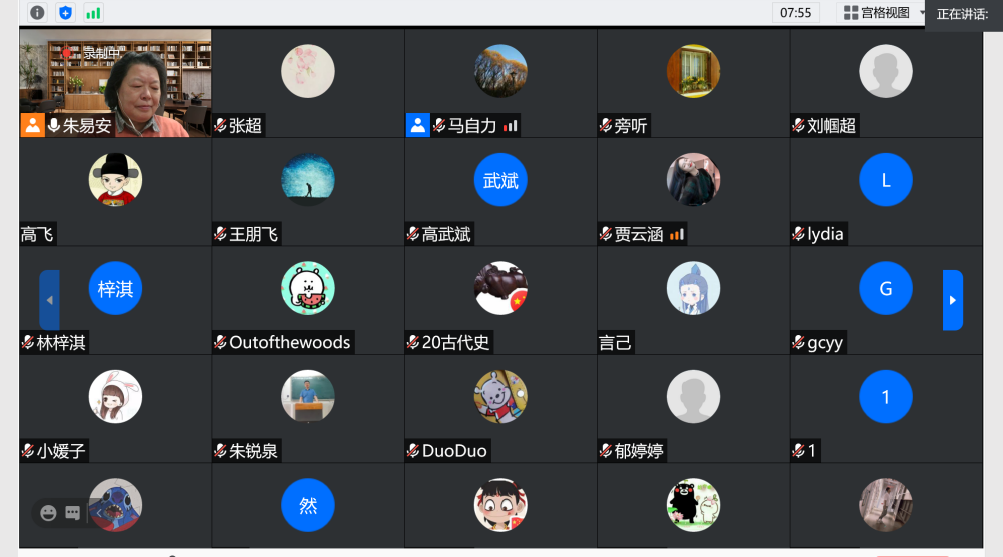The image size is (1003, 557).
Task: Select 张超's participant tile
Action: click(x=308, y=83)
